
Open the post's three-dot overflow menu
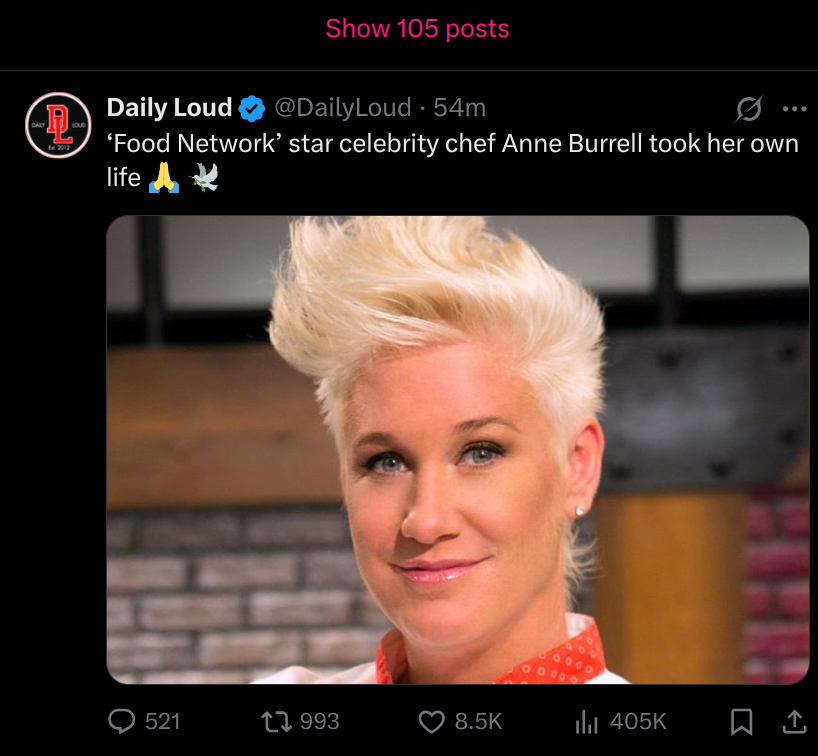tap(794, 108)
